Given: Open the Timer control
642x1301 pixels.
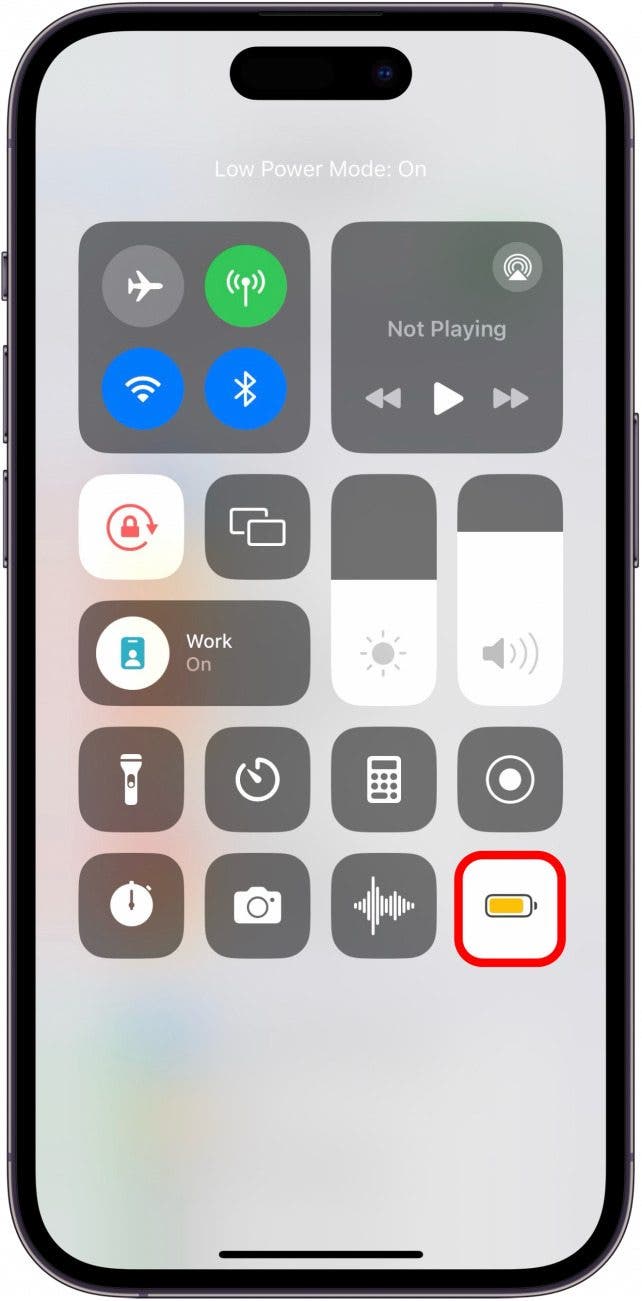Looking at the screenshot, I should (257, 780).
